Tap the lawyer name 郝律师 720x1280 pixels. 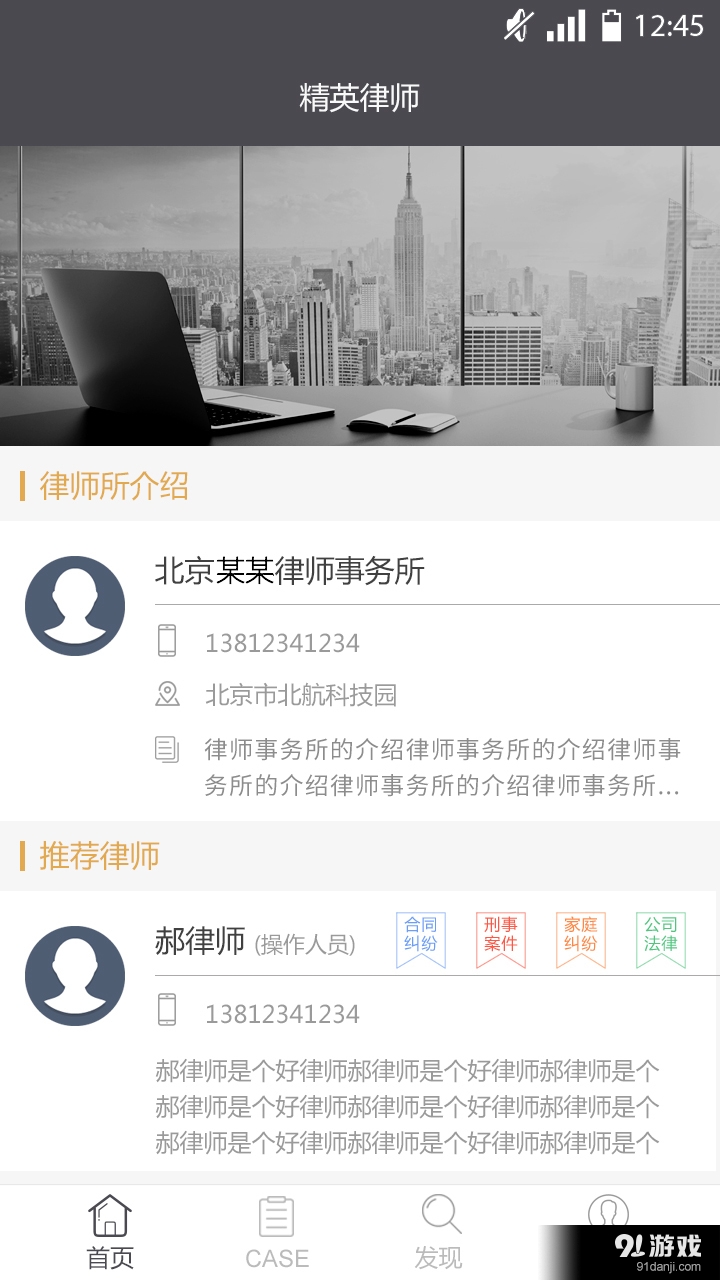pos(199,942)
